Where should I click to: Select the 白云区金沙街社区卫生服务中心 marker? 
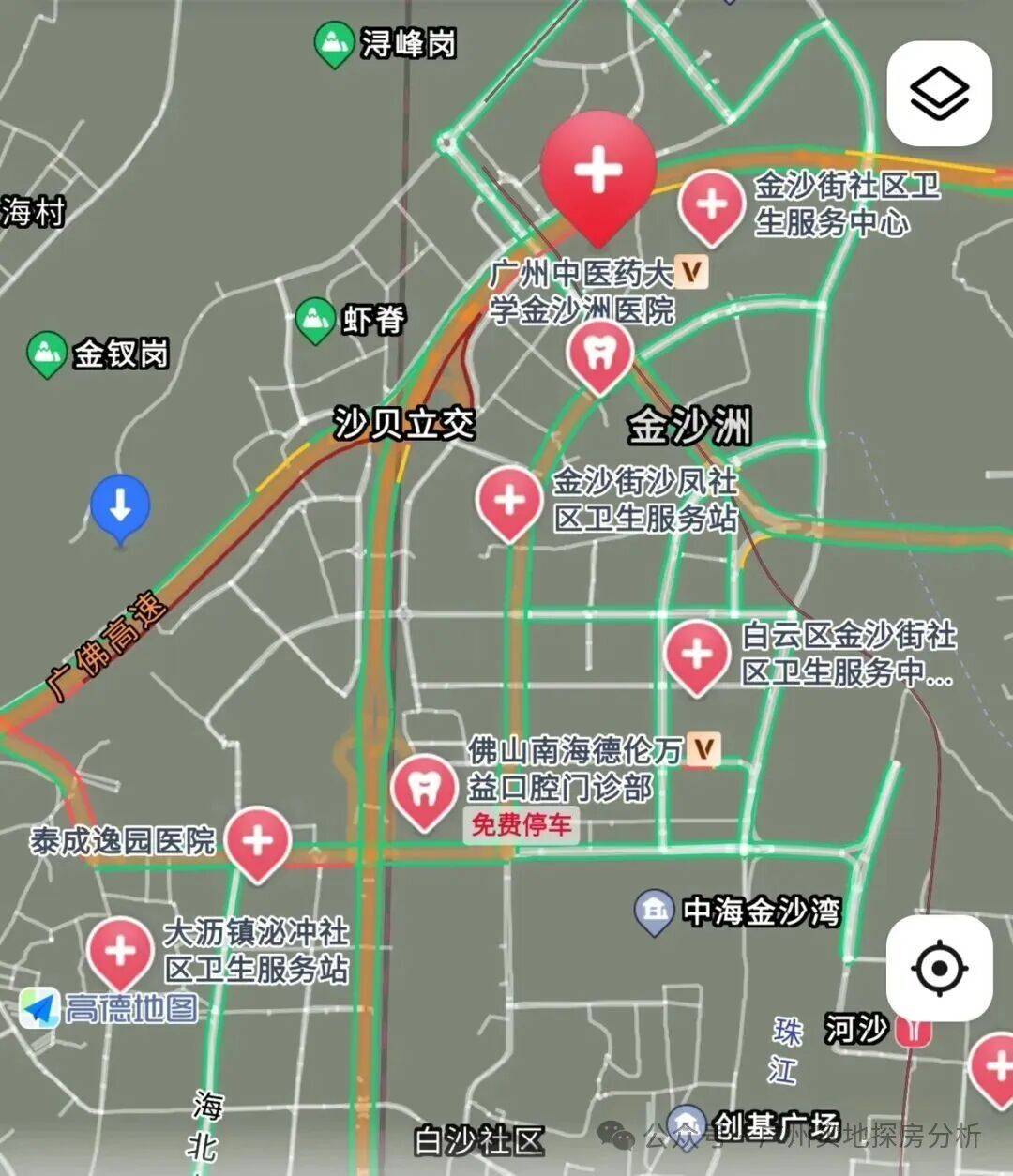tap(696, 654)
